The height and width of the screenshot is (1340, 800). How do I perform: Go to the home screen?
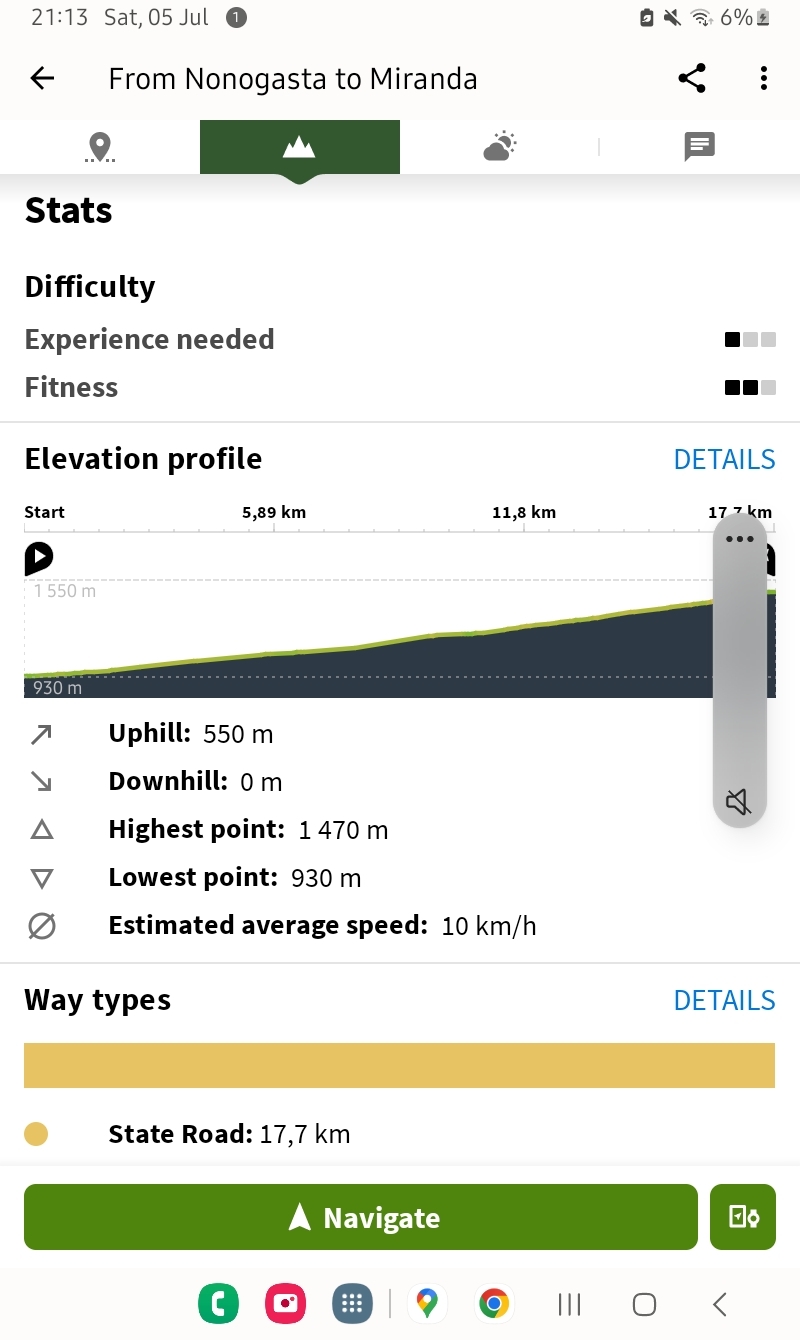click(645, 1304)
